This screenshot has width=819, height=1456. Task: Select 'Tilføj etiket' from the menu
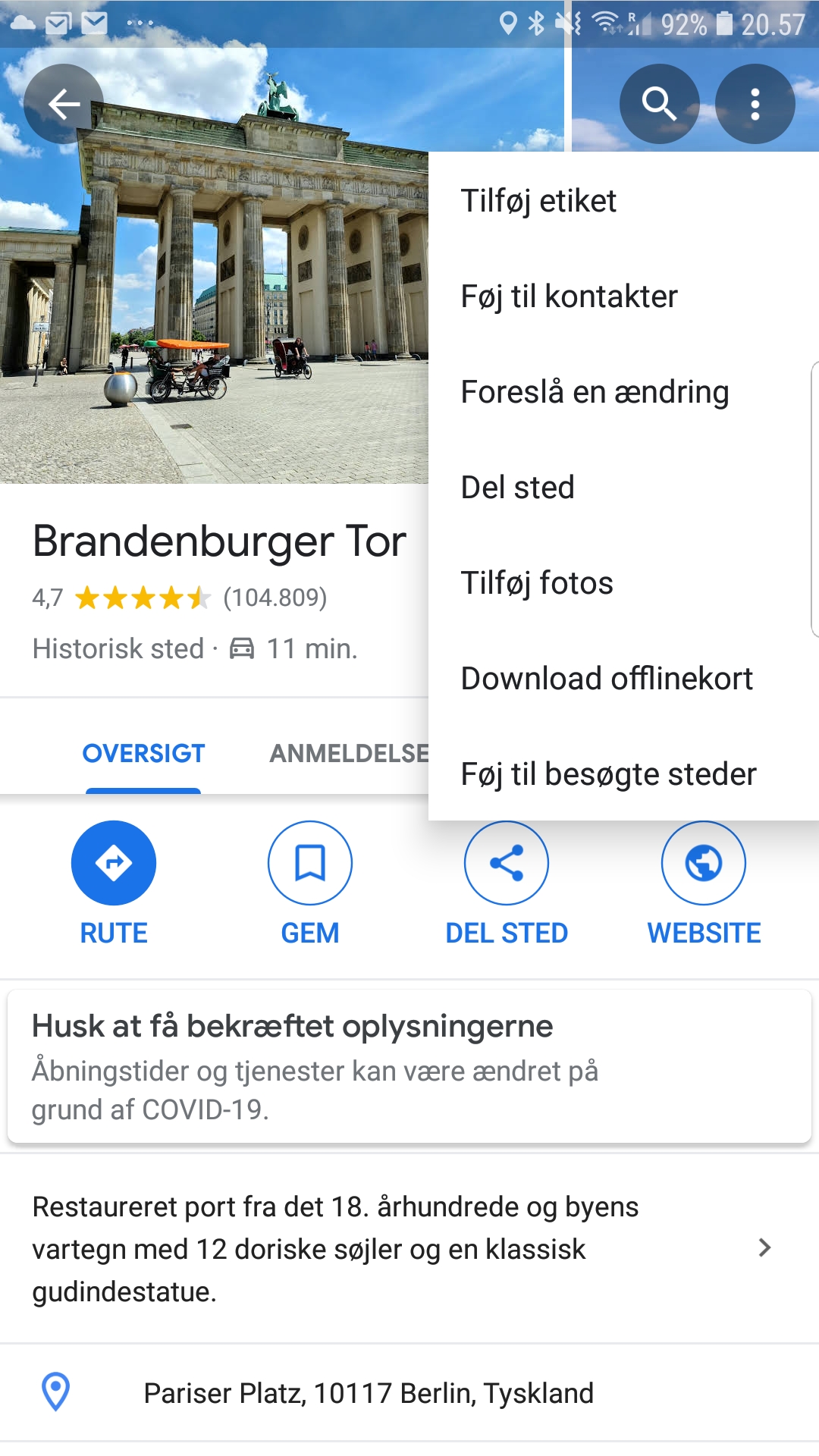[538, 201]
